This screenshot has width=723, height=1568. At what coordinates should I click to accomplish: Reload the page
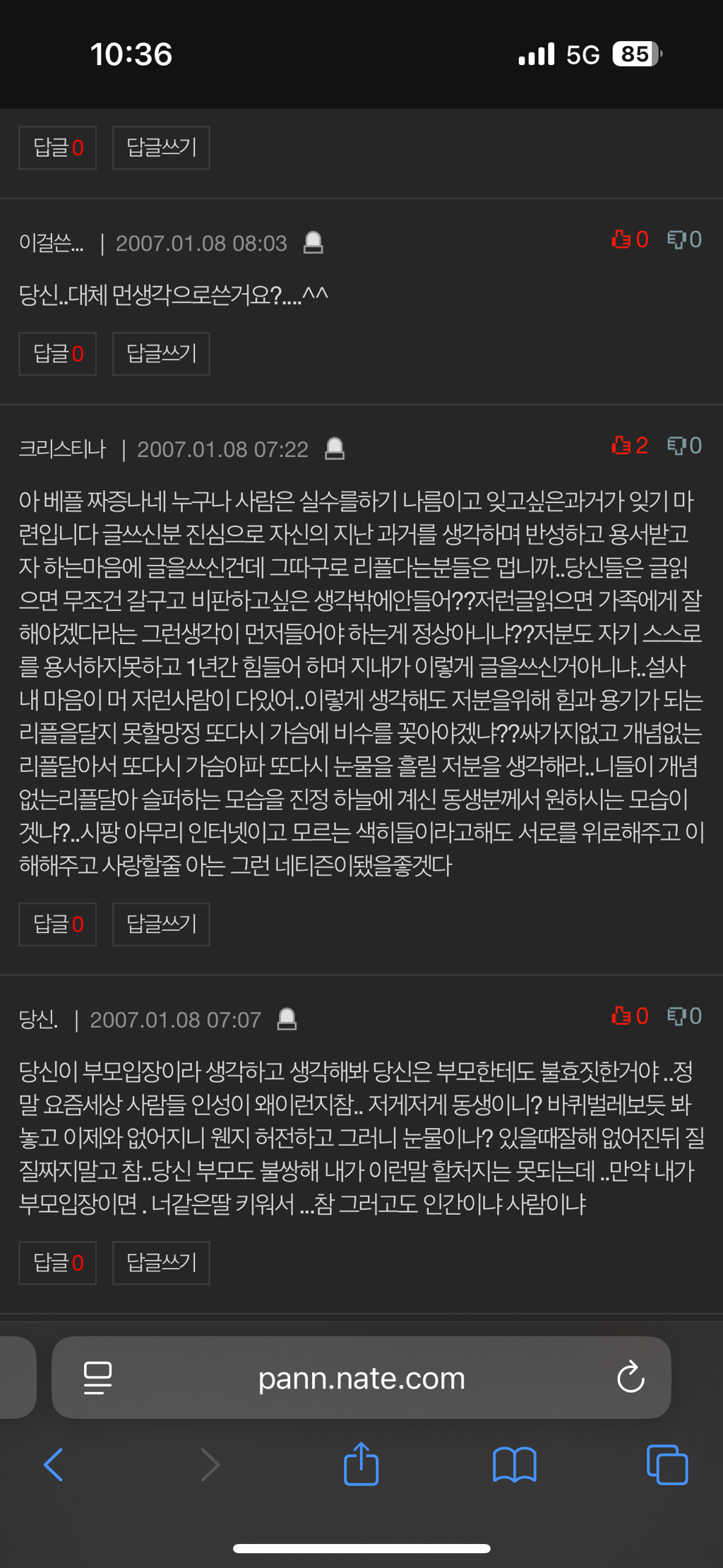tap(631, 1377)
